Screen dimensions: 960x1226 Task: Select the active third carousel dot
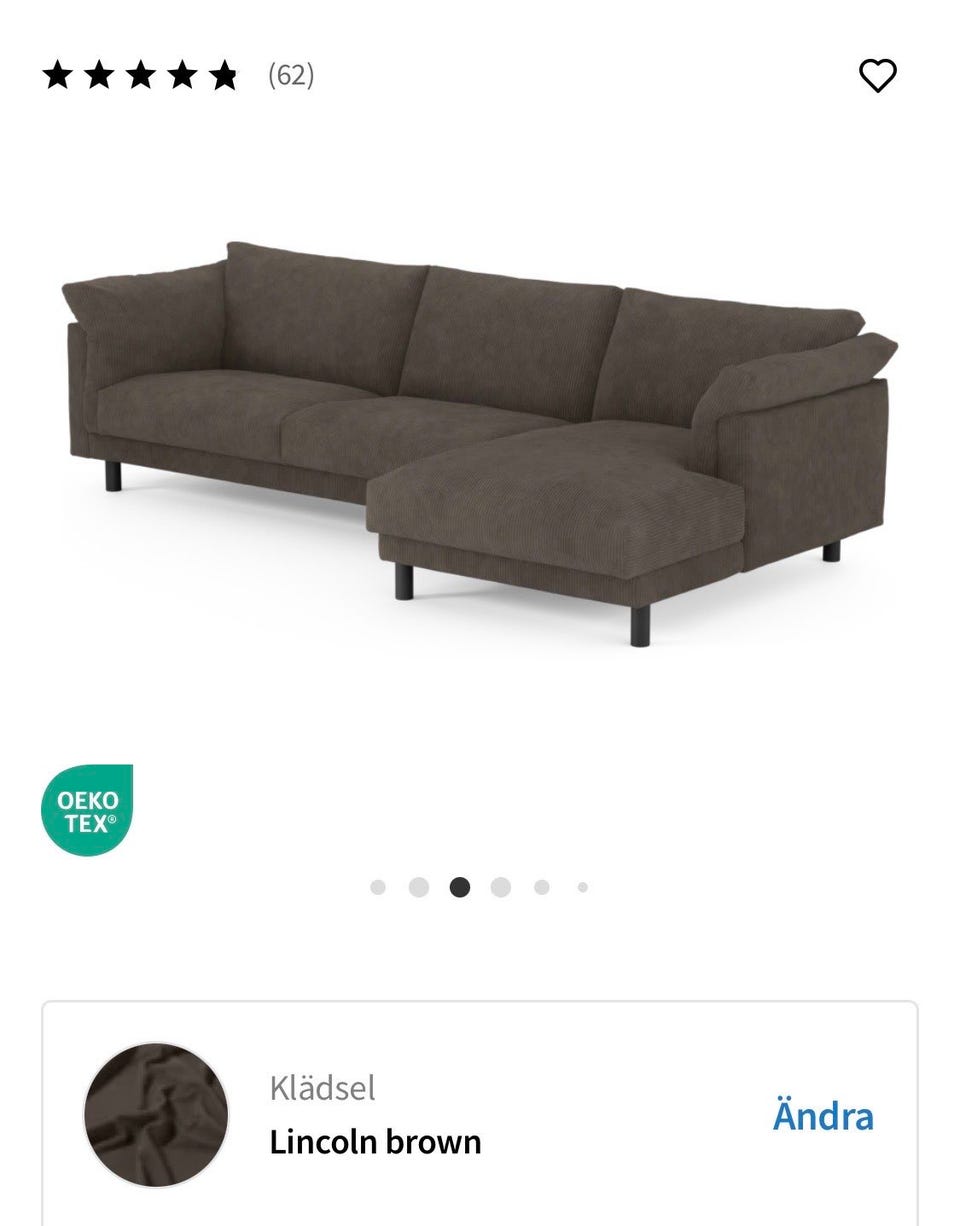(x=459, y=885)
